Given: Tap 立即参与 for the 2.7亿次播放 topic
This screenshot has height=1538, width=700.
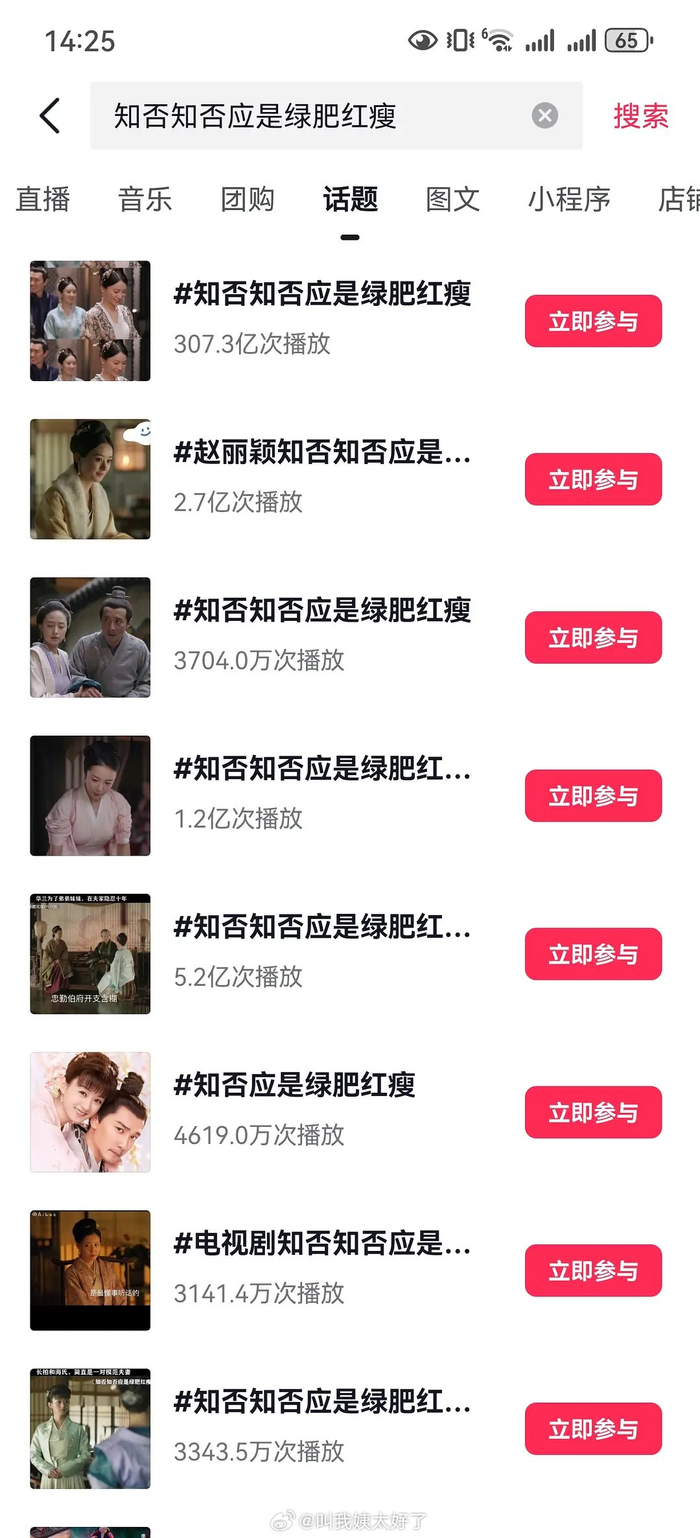Looking at the screenshot, I should [593, 479].
